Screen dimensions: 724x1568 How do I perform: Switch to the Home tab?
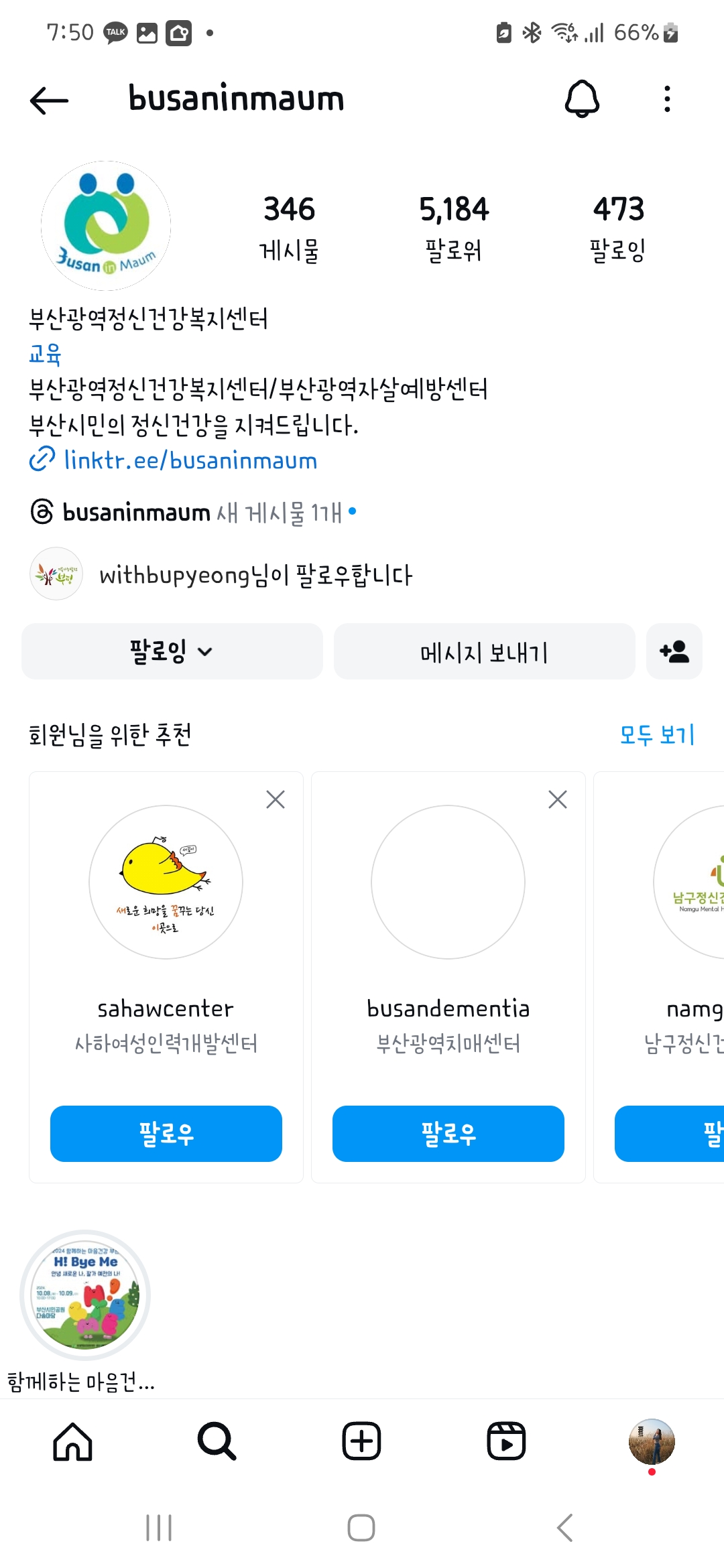point(72,1441)
